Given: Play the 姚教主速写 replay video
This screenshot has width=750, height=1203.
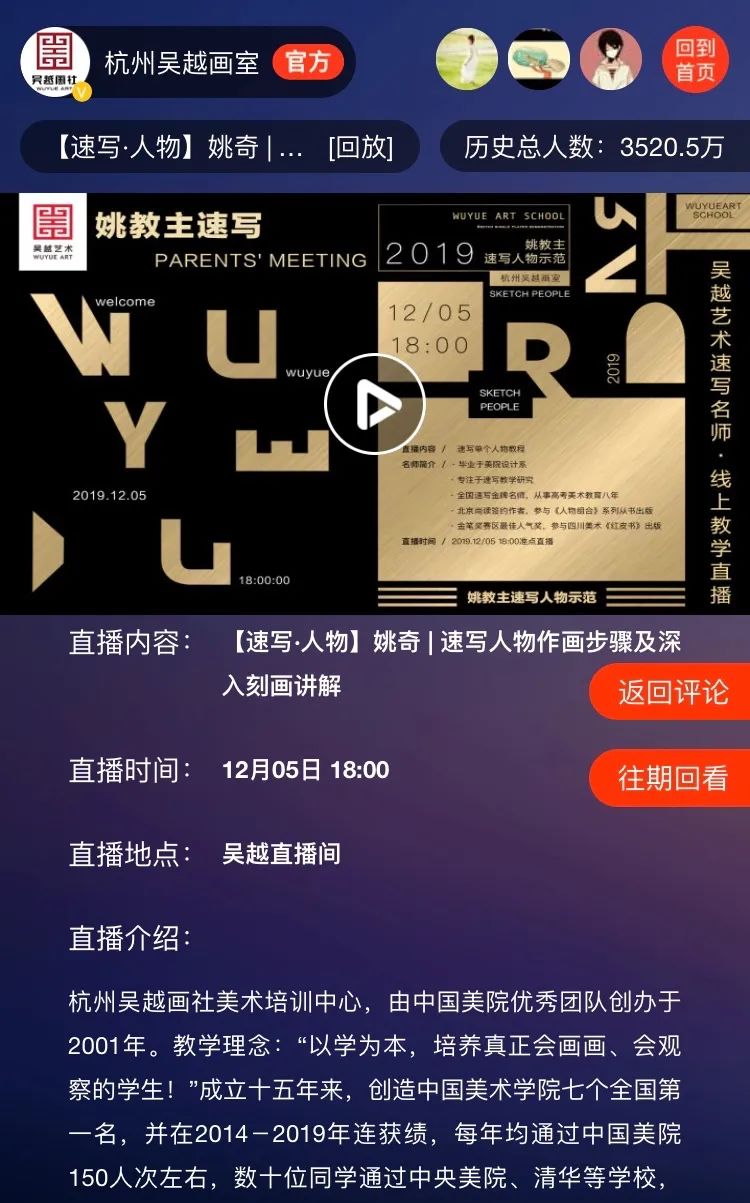Looking at the screenshot, I should click(x=375, y=404).
